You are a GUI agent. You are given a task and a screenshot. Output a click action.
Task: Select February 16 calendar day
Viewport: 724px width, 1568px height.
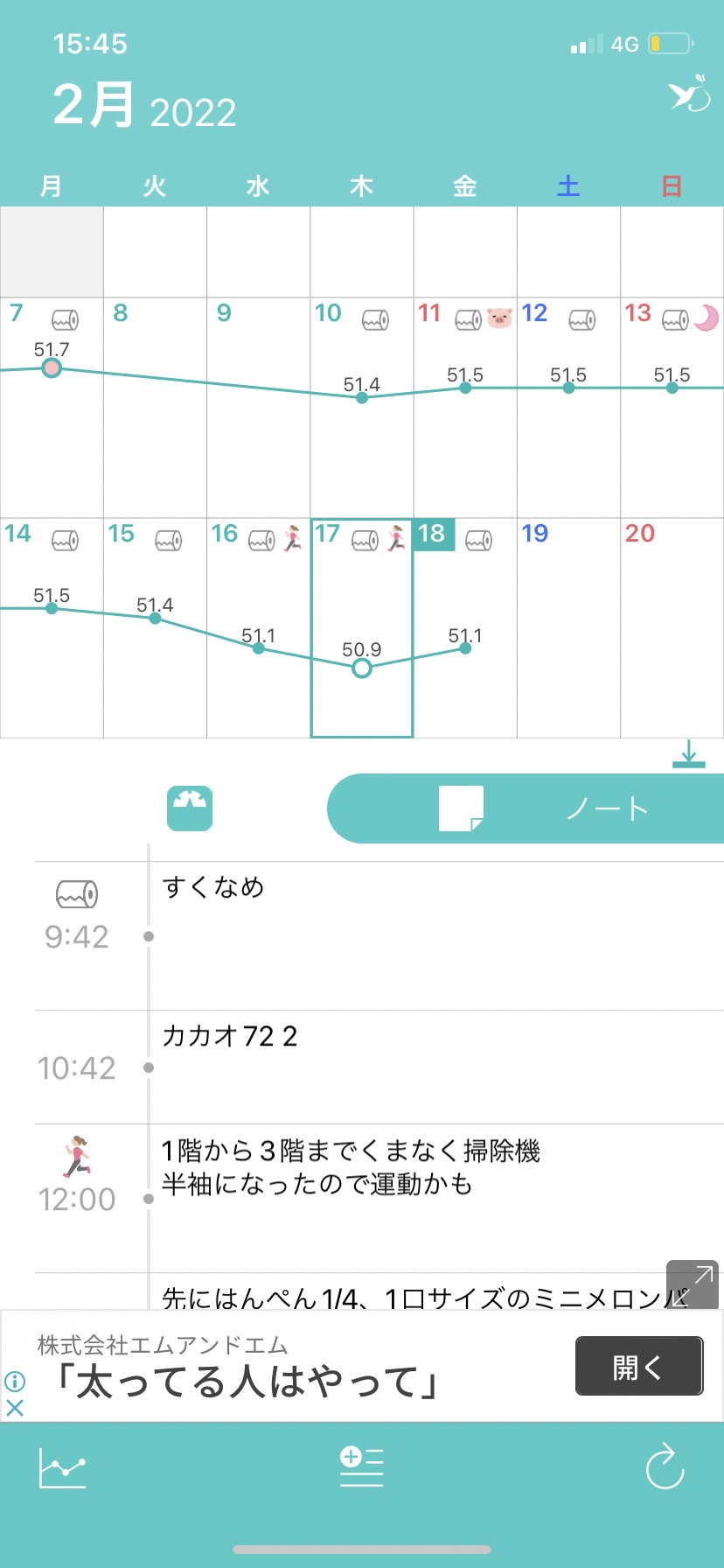click(259, 627)
